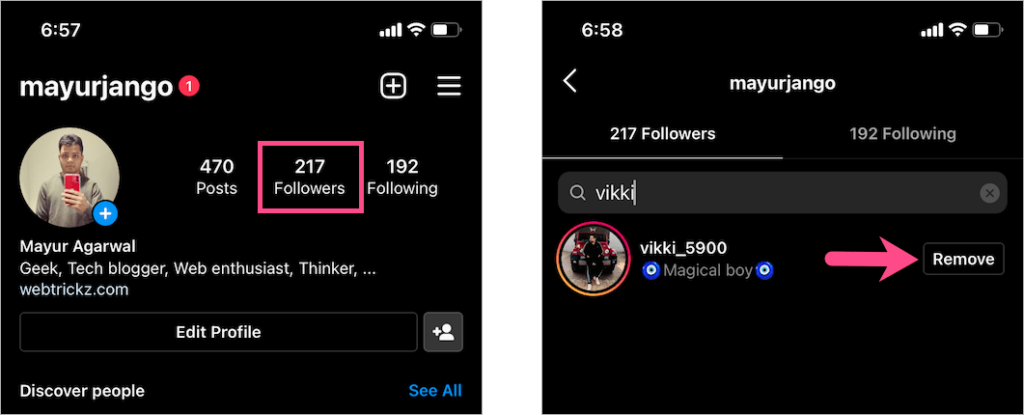Screen dimensions: 1024x415
Task: Open the discover people icon beside Edit Profile
Action: [x=443, y=332]
